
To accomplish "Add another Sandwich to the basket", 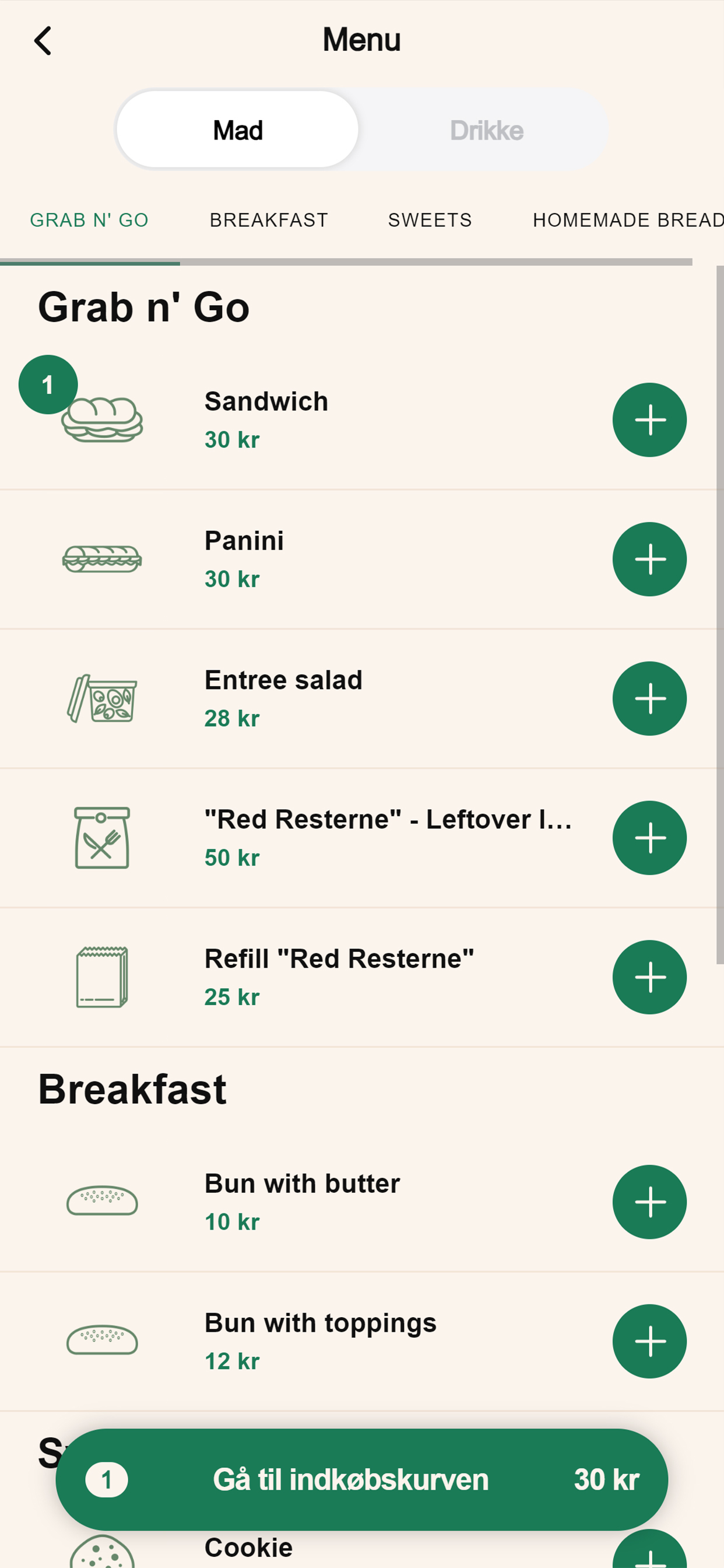I will (649, 420).
